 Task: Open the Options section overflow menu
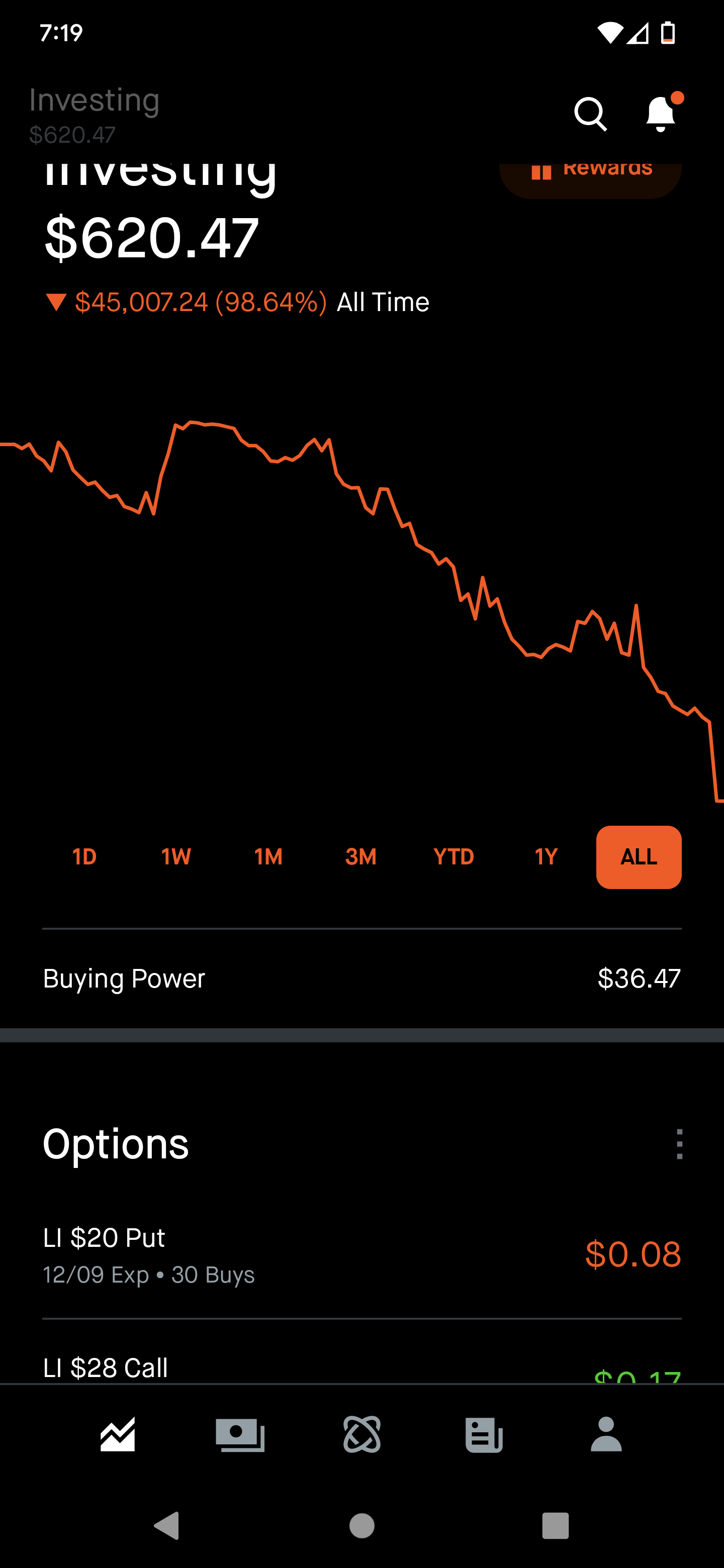pyautogui.click(x=679, y=1144)
